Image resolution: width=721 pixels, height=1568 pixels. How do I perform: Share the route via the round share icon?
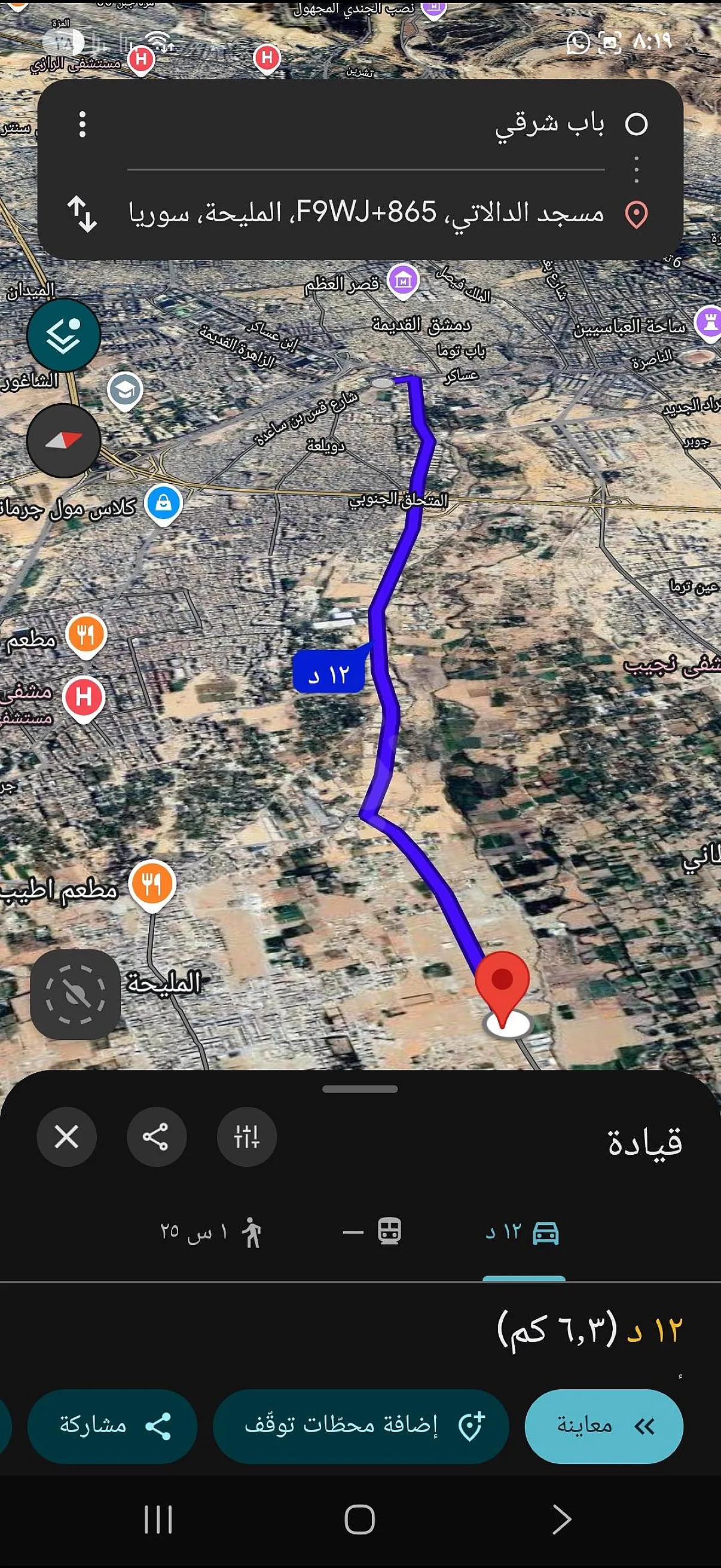pyautogui.click(x=157, y=1136)
